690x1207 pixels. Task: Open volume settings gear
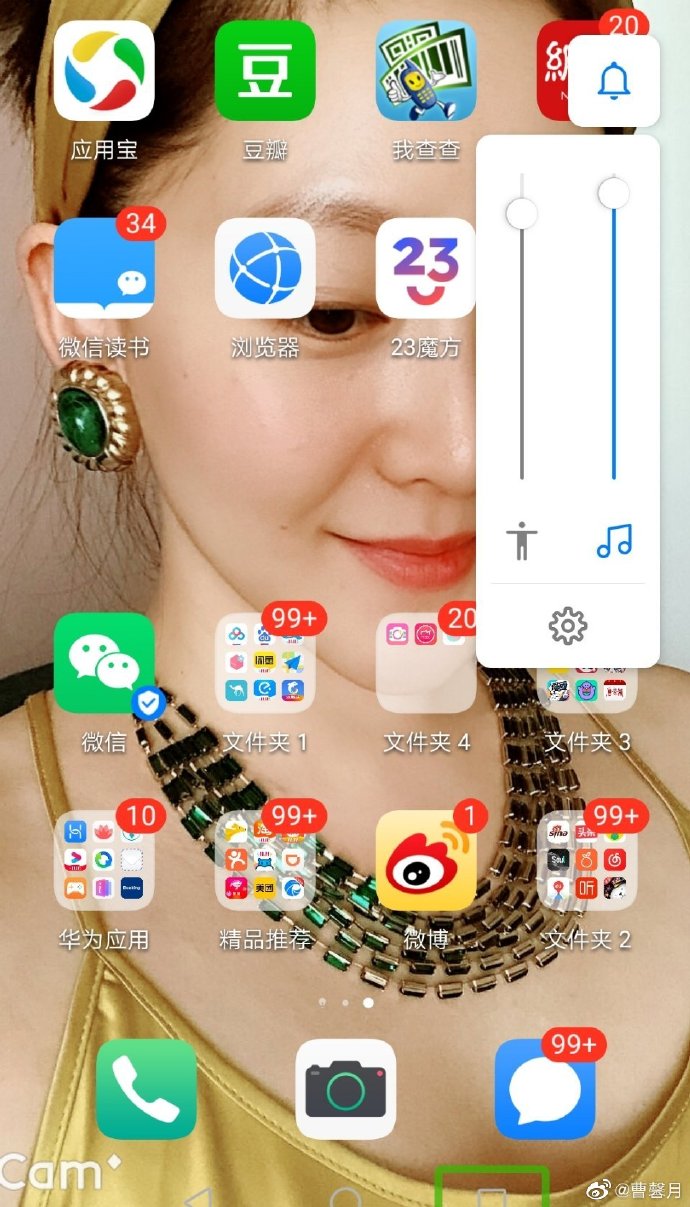point(568,626)
